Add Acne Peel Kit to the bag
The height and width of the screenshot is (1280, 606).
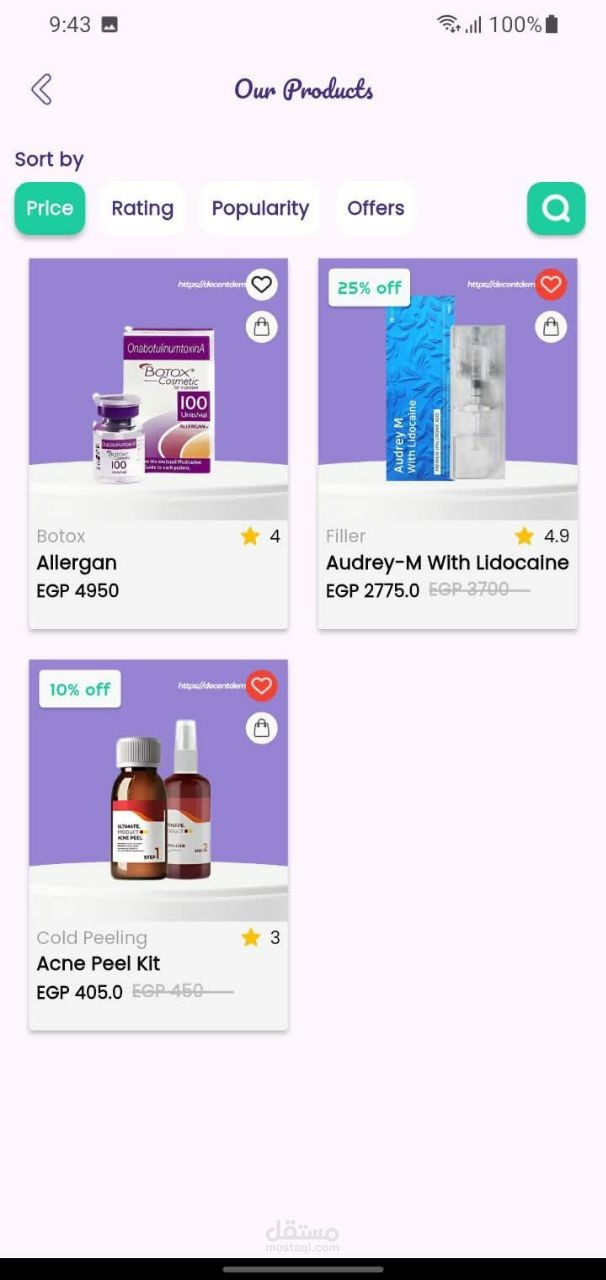tap(261, 728)
